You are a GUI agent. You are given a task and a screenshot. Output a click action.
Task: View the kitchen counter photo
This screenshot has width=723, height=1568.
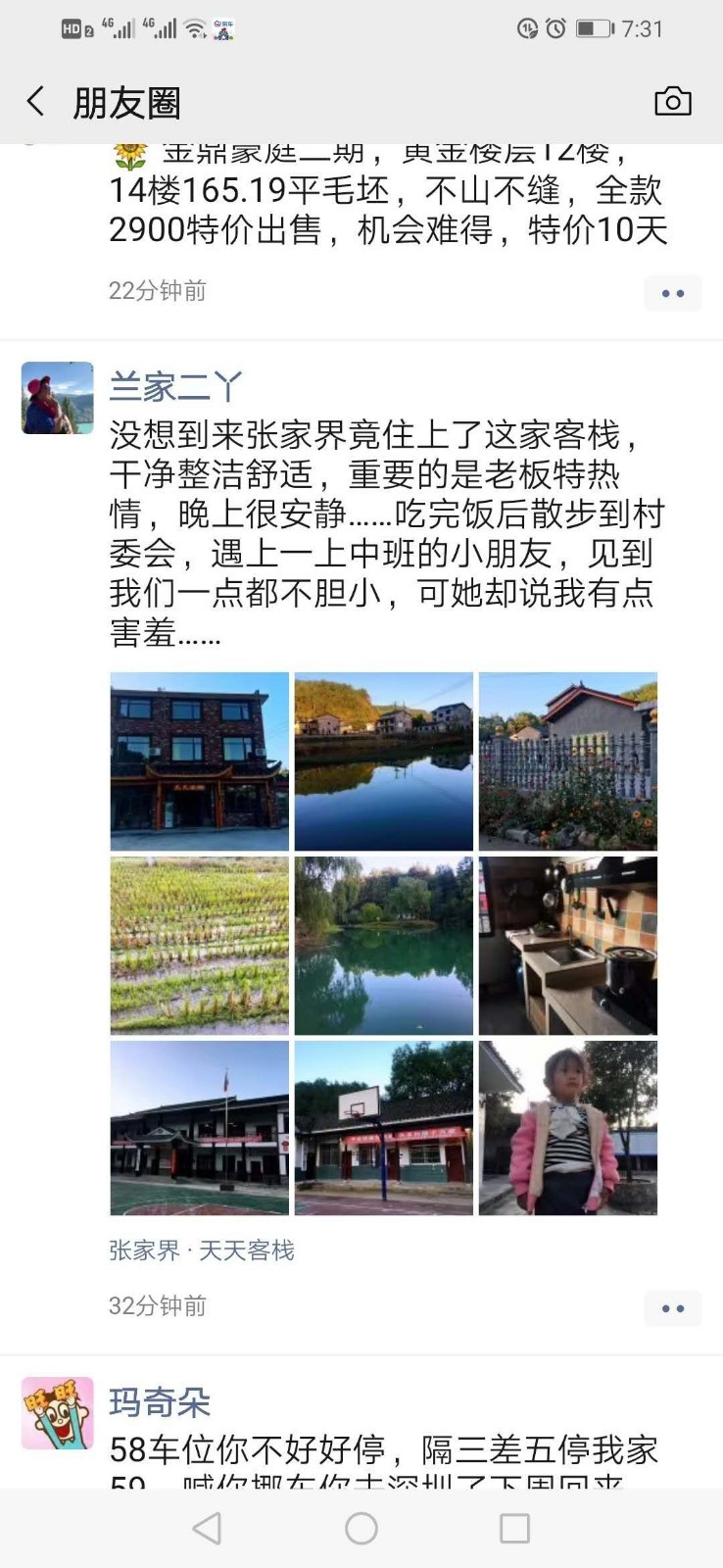pos(568,945)
